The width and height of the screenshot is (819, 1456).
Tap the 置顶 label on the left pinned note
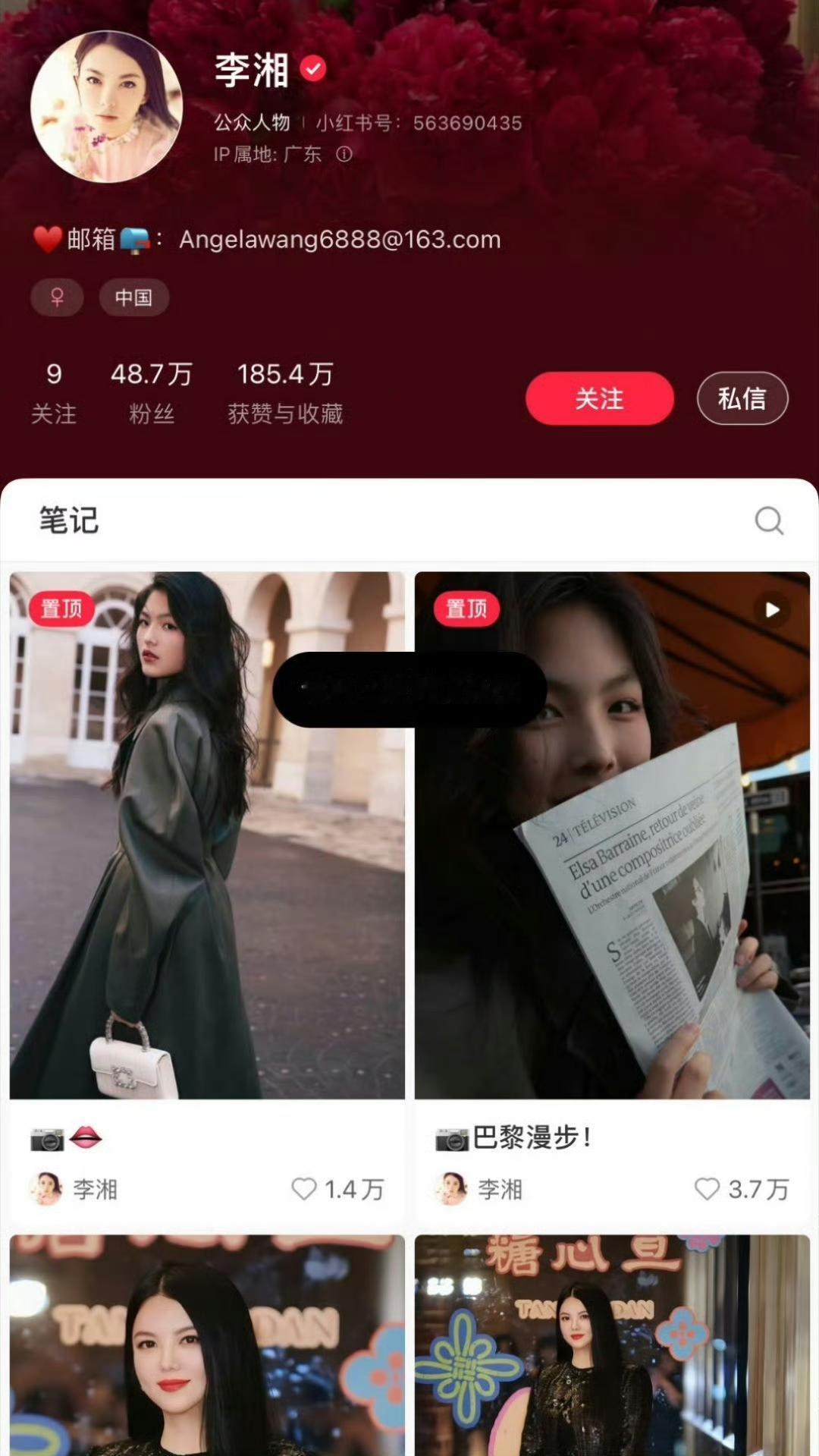click(62, 609)
